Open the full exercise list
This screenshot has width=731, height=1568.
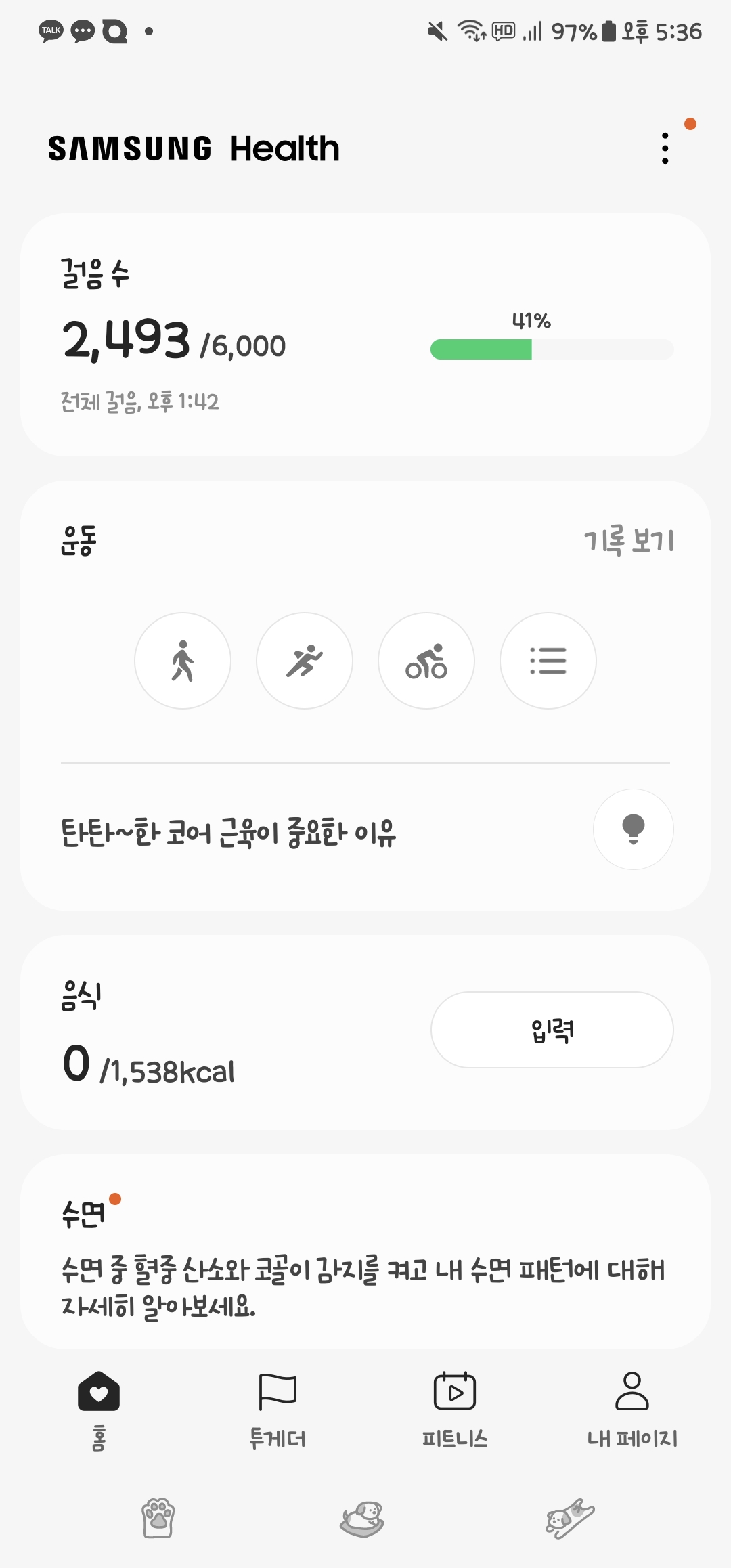[548, 661]
